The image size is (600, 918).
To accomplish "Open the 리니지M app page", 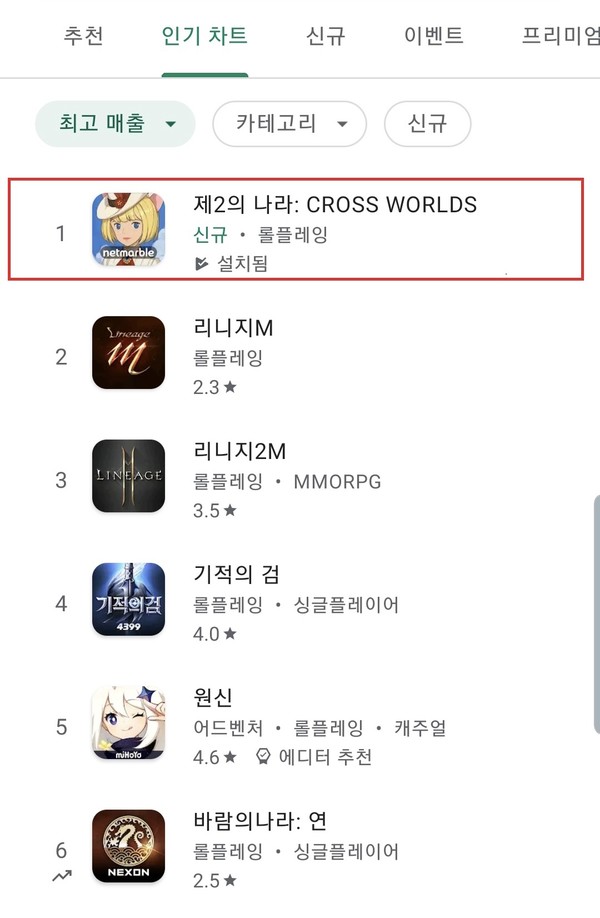I will tap(300, 355).
